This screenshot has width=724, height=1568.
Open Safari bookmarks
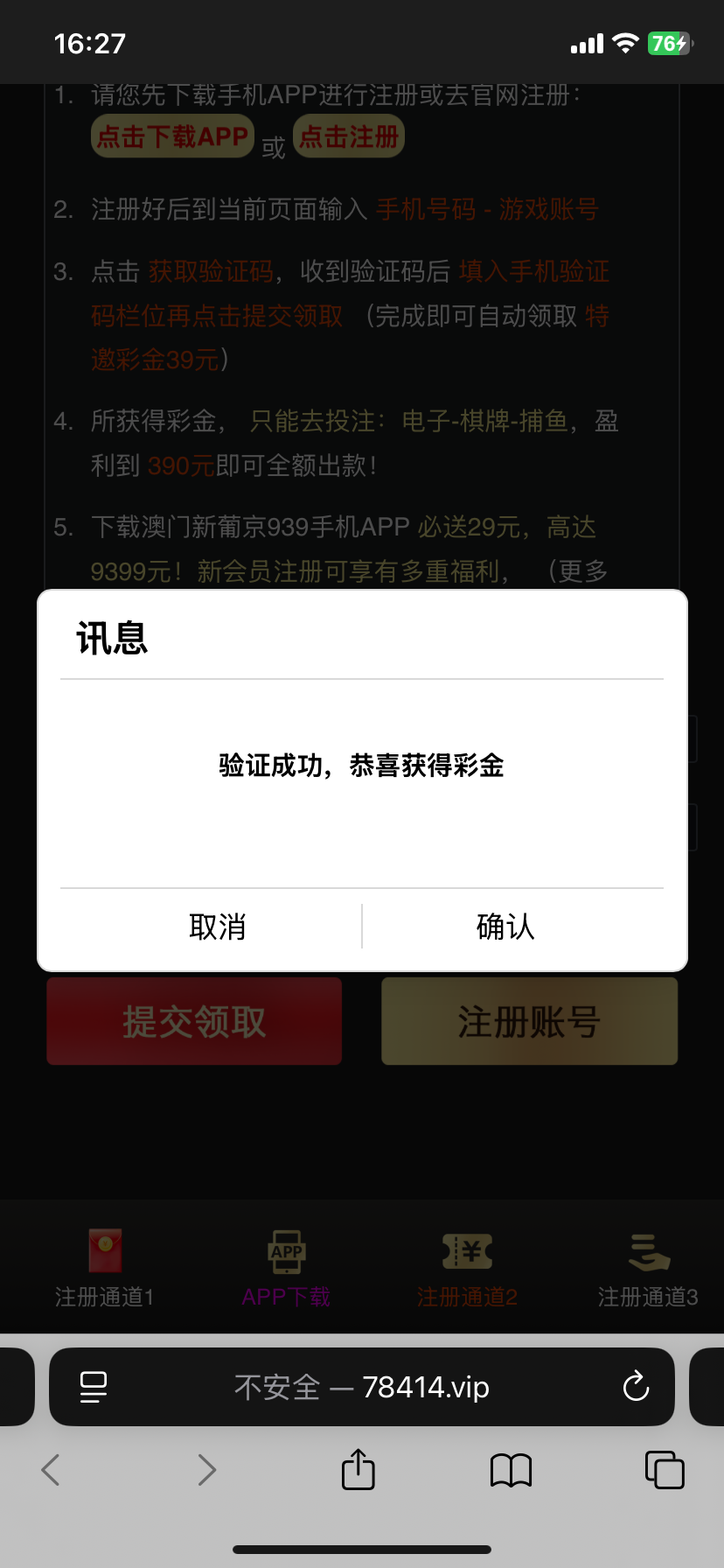click(512, 1470)
